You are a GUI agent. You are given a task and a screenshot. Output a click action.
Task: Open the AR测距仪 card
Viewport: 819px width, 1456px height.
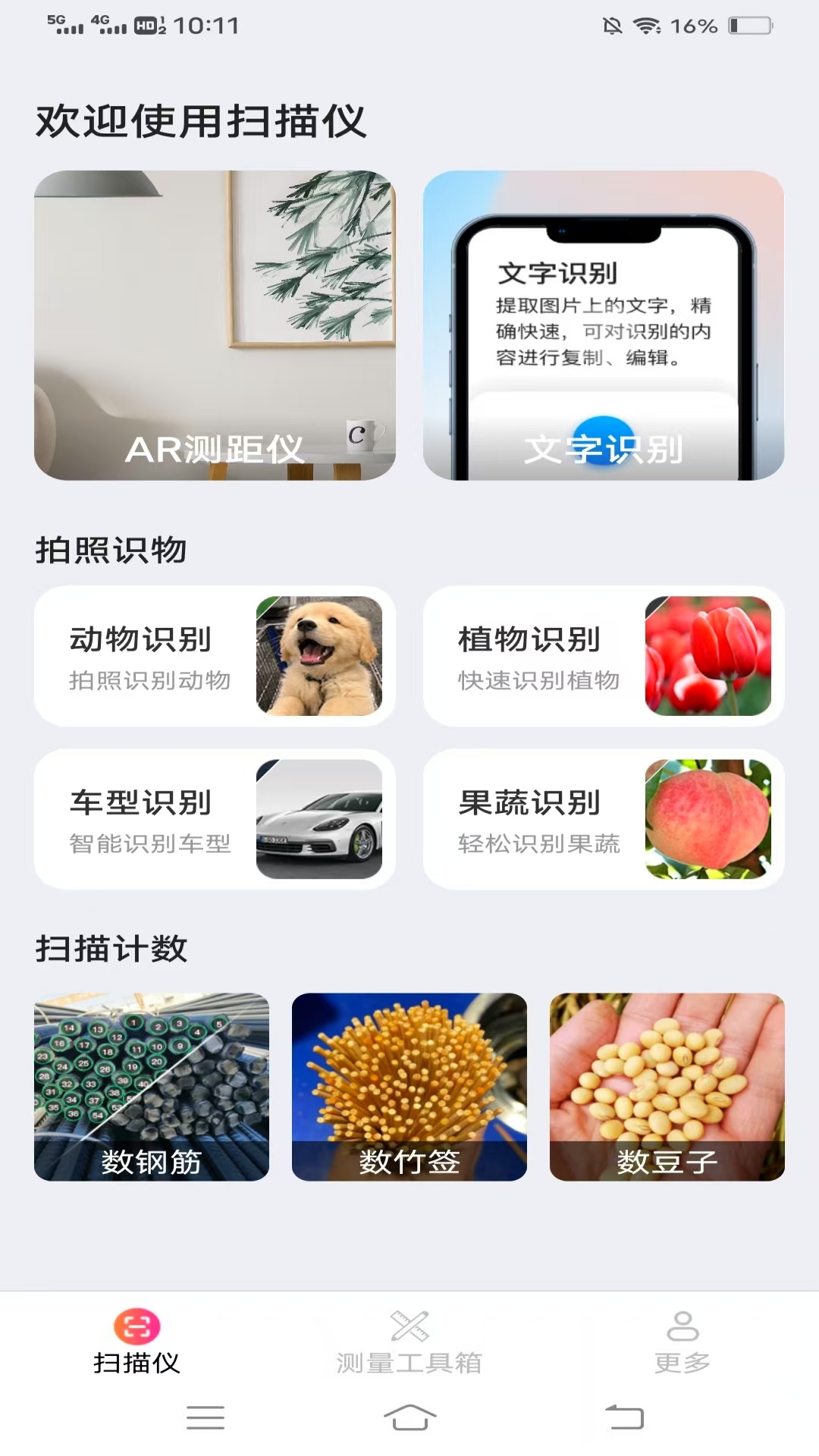pyautogui.click(x=215, y=325)
